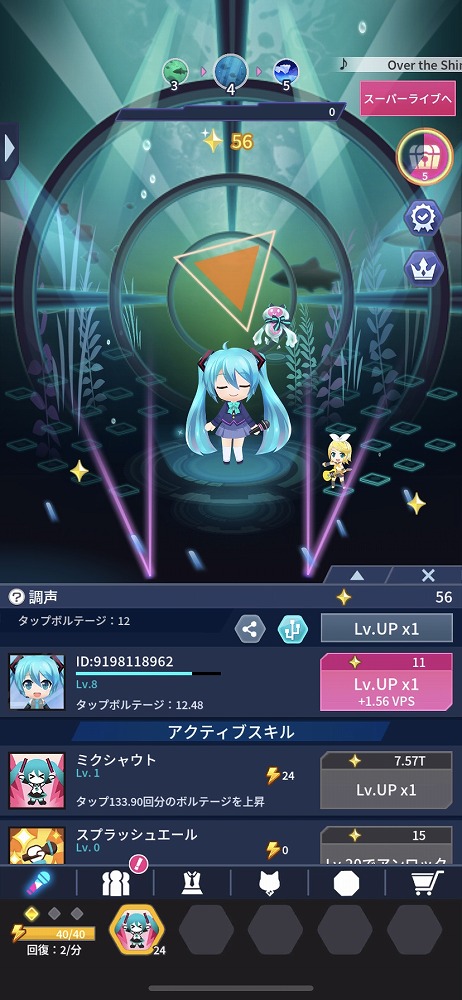Viewport: 462px width, 1000px height.
Task: Switch to the microphone tab
Action: [x=38, y=883]
